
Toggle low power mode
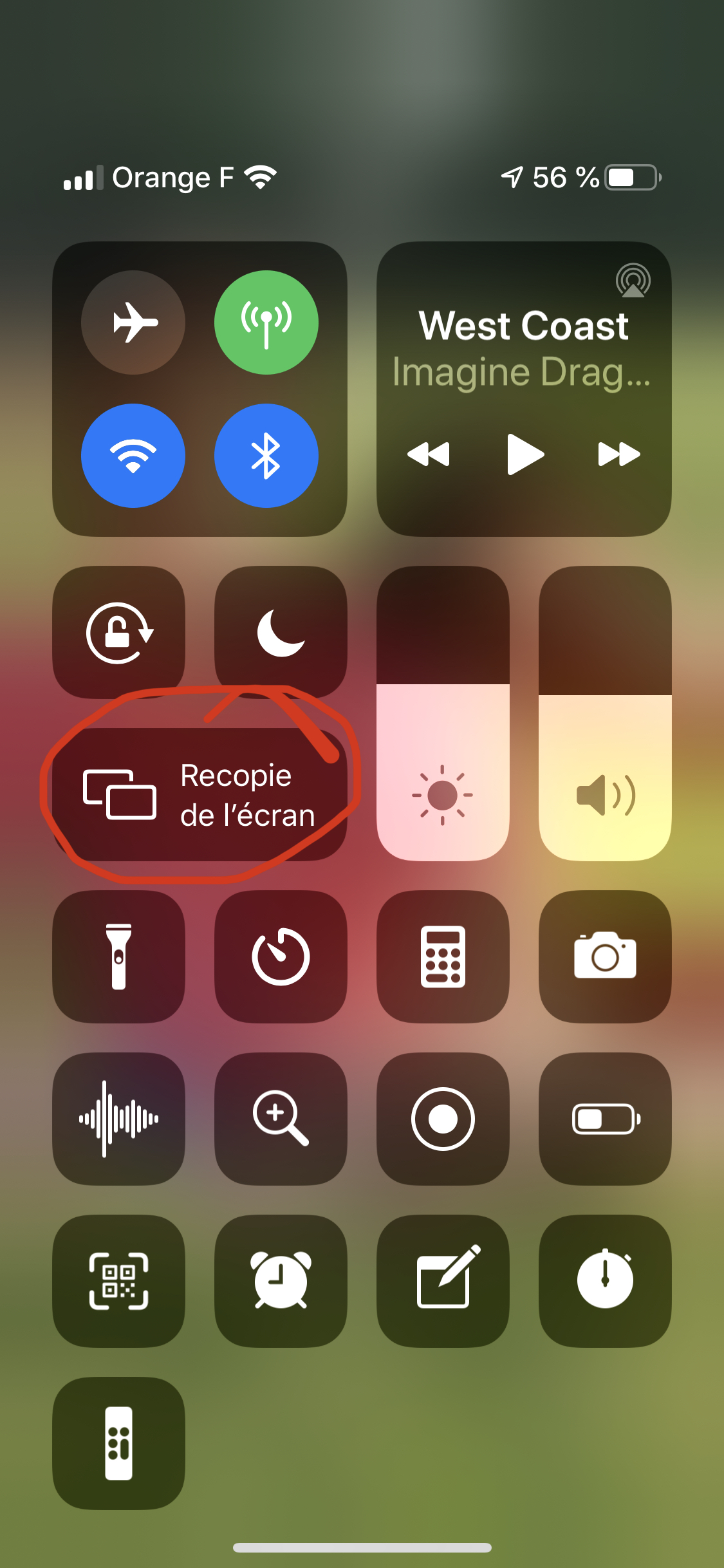(605, 1119)
